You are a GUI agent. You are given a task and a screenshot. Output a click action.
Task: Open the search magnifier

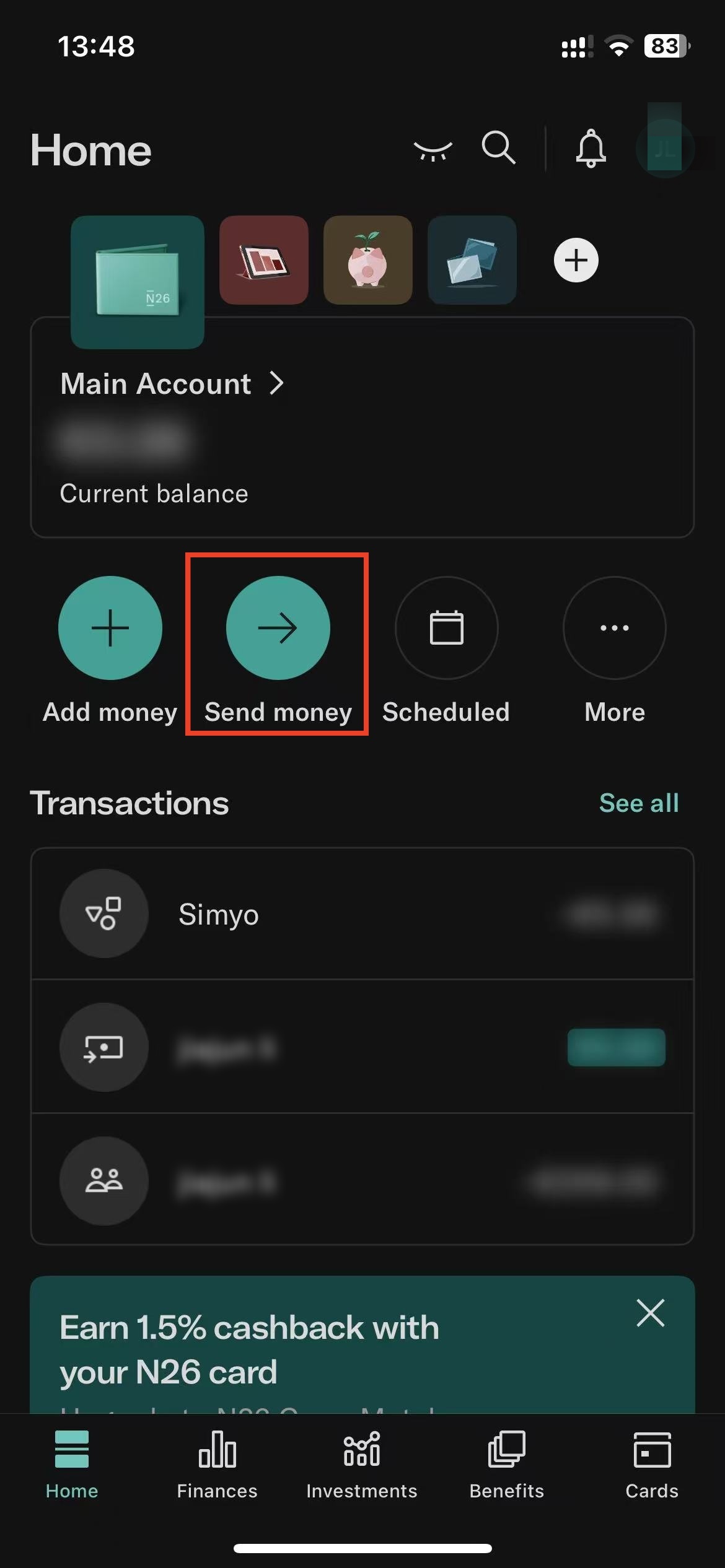(498, 148)
